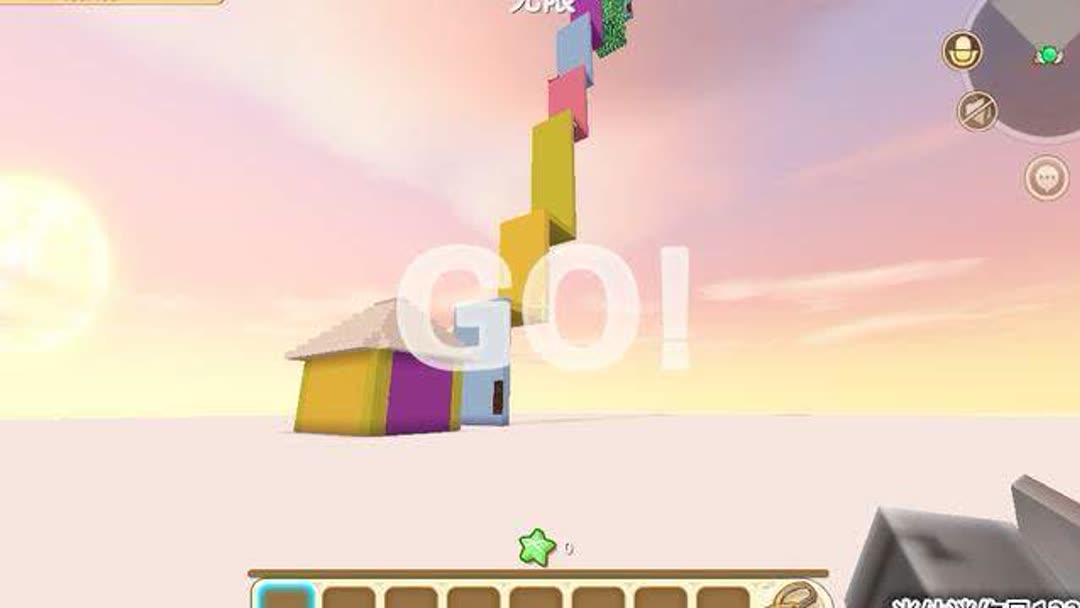
Task: Open the hat avatar icon
Action: point(962,51)
